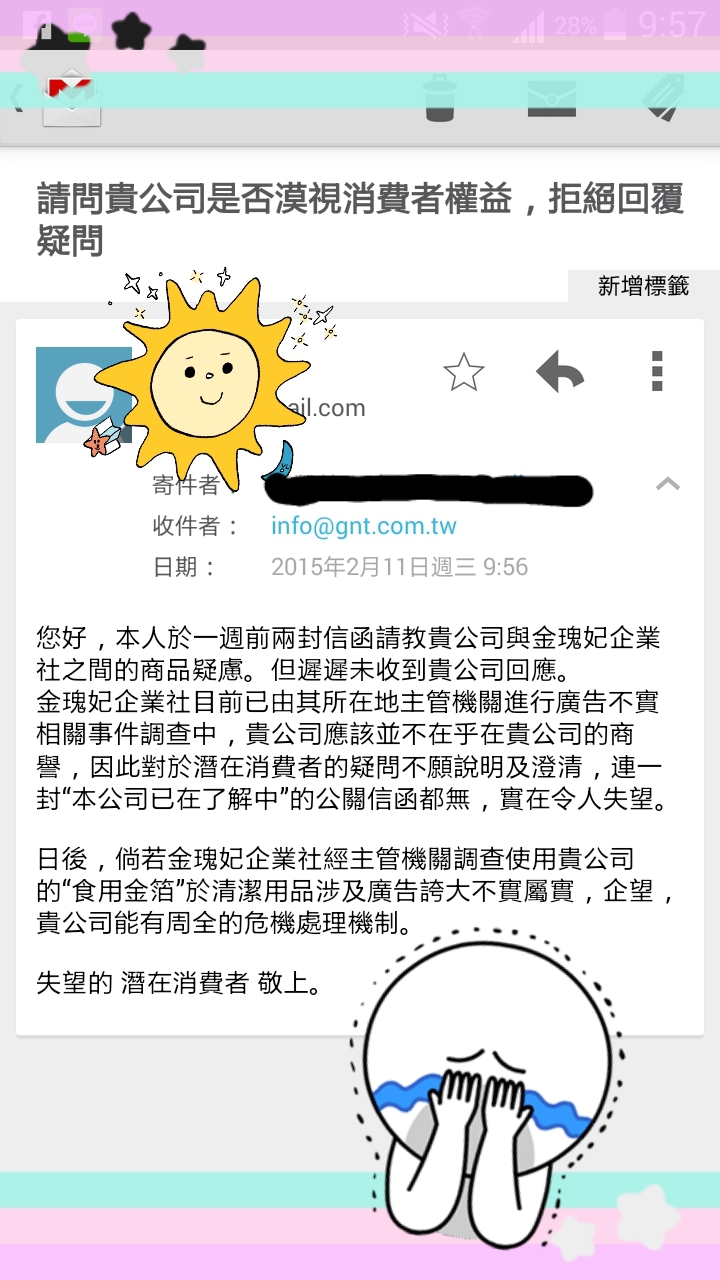Collapse the sender details chevron

coord(667,485)
